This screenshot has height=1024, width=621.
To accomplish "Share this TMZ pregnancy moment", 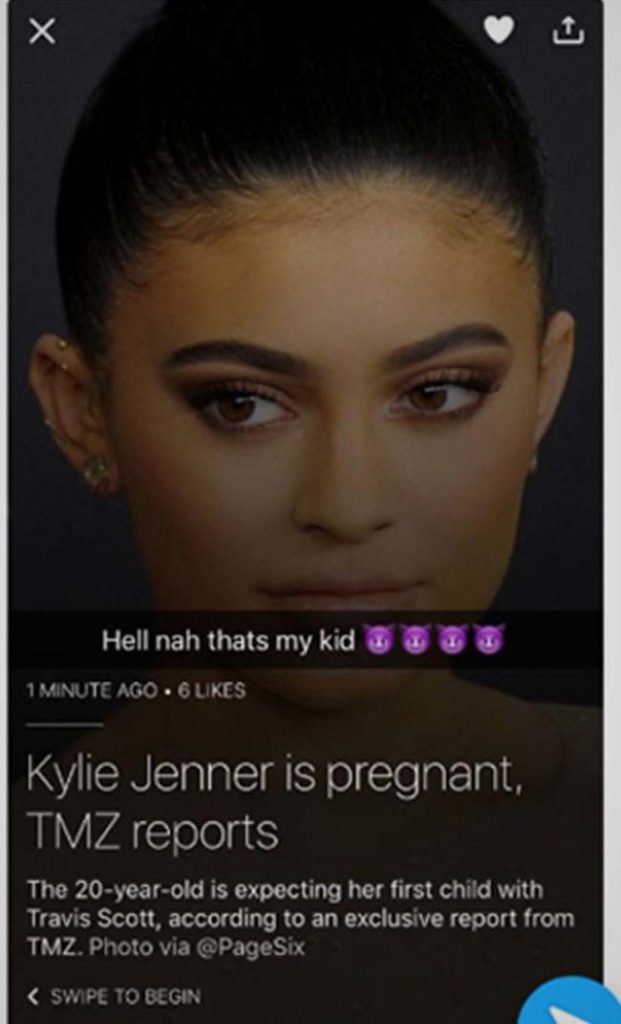I will pyautogui.click(x=567, y=32).
